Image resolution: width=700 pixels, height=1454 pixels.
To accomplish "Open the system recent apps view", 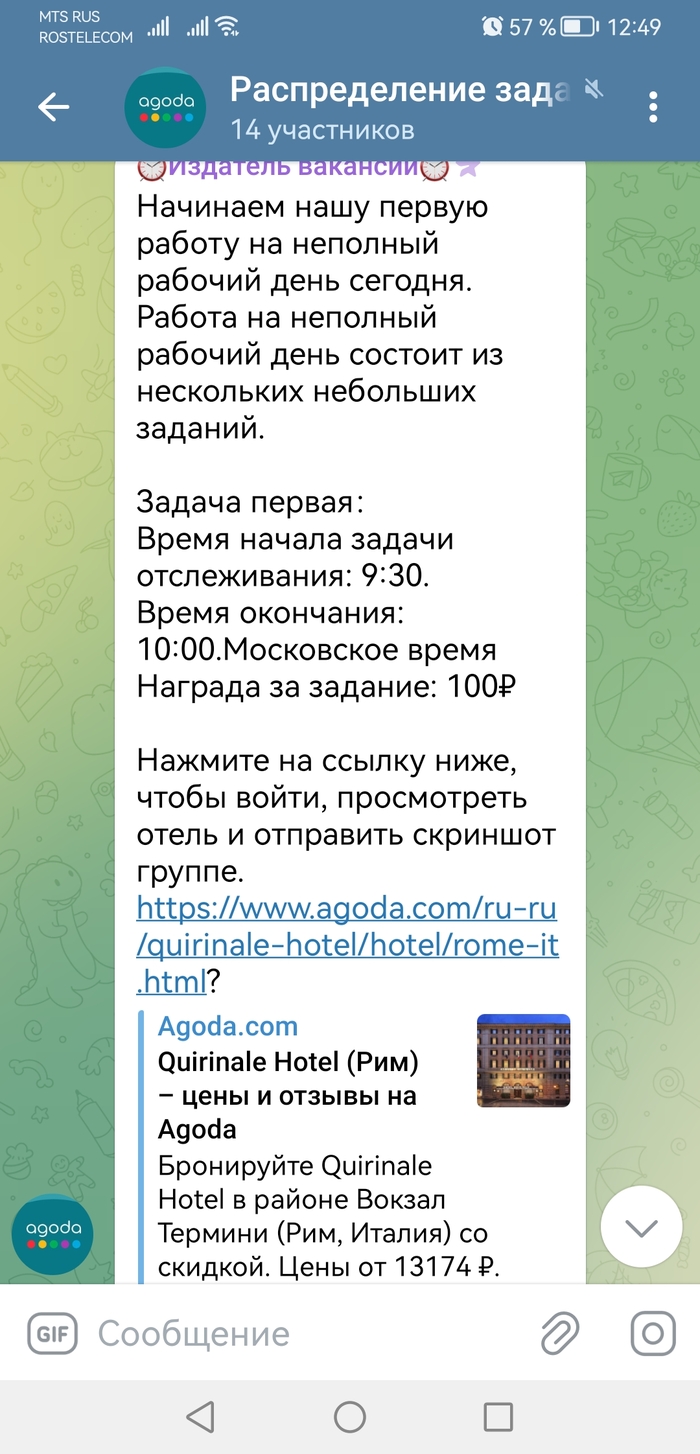I will pos(498,1416).
